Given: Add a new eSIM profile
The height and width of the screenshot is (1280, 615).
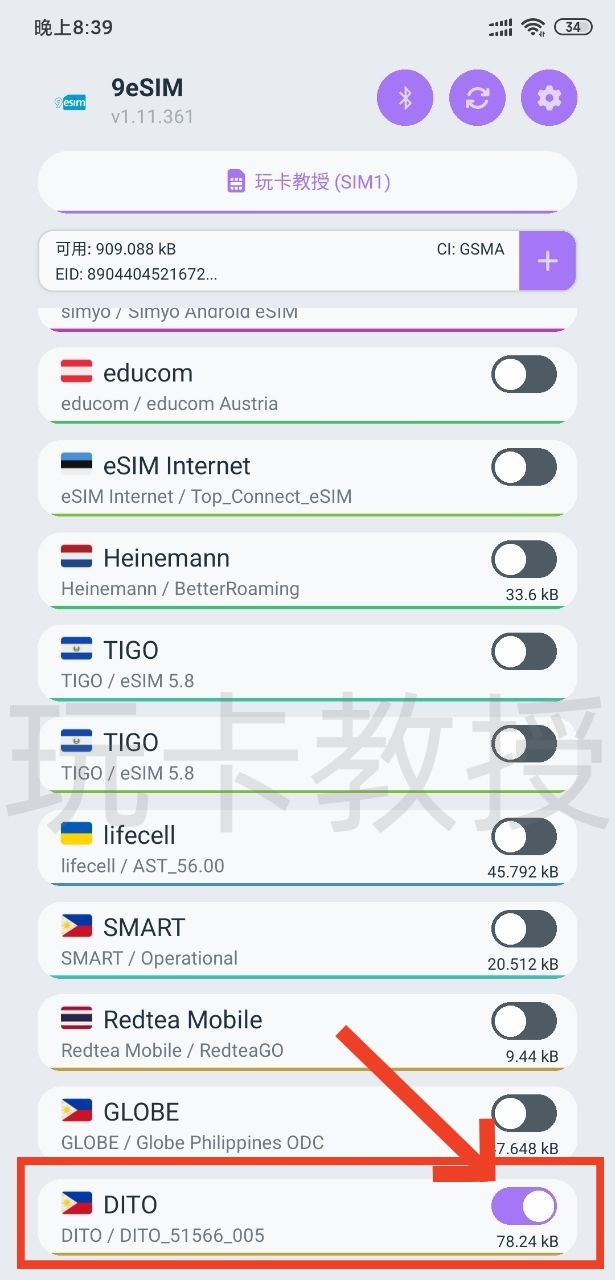Looking at the screenshot, I should coord(547,261).
